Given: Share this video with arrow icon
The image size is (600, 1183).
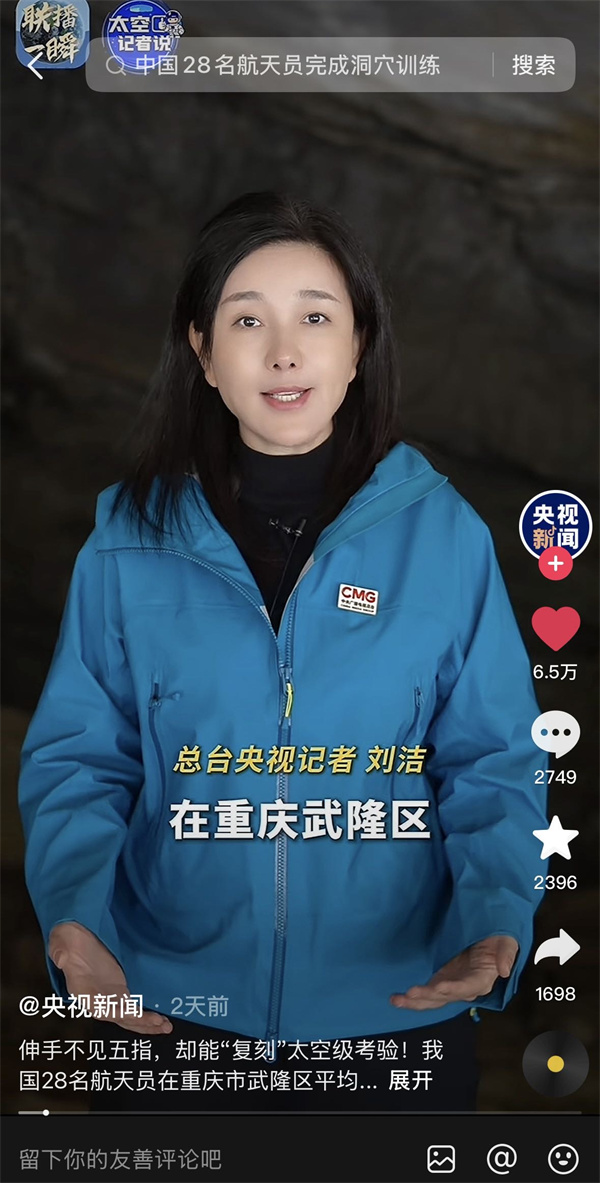Looking at the screenshot, I should (x=555, y=948).
